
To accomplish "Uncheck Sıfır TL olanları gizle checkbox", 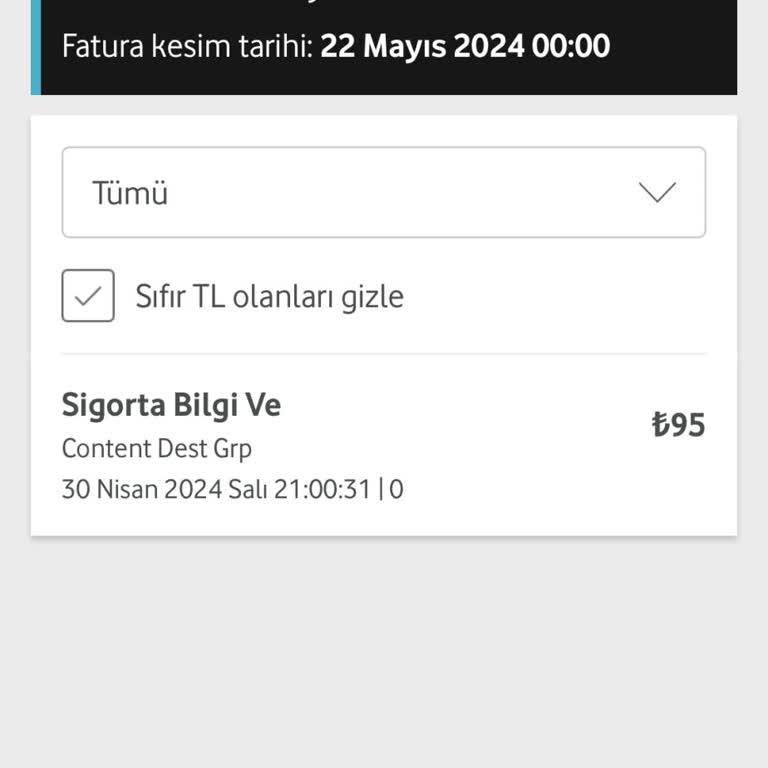I will tap(88, 296).
